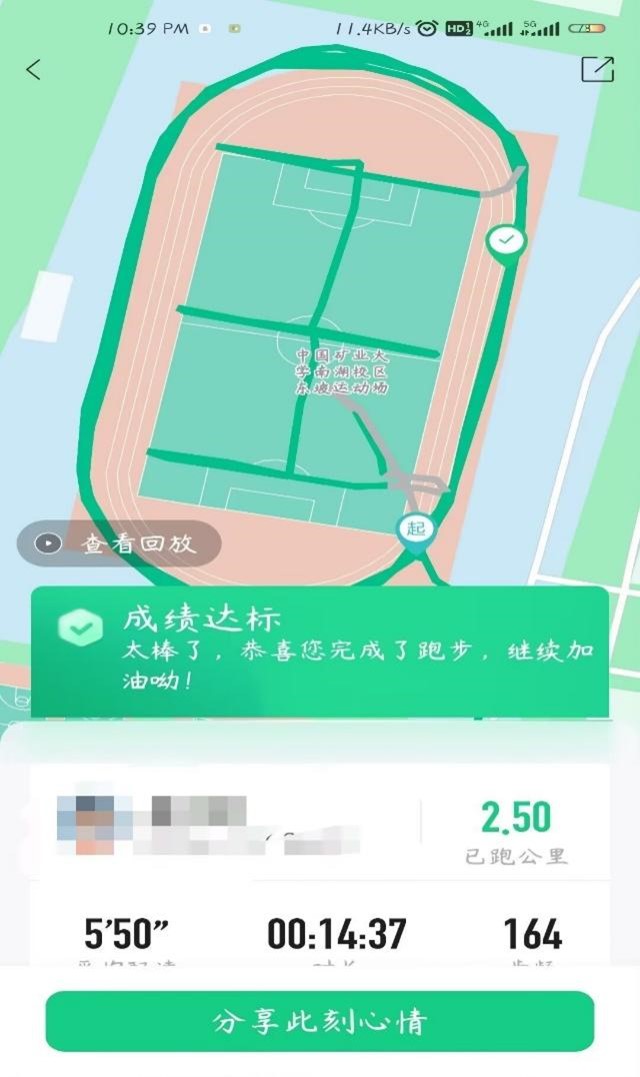The height and width of the screenshot is (1077, 640).
Task: Go back using the top-left arrow
Action: (x=34, y=69)
